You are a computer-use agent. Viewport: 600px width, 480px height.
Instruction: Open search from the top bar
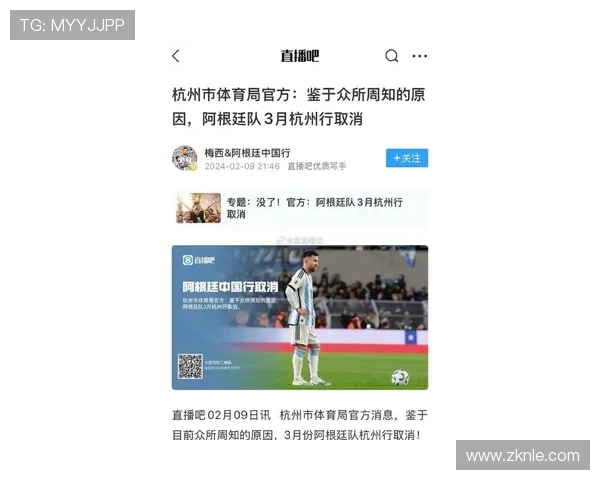point(392,56)
